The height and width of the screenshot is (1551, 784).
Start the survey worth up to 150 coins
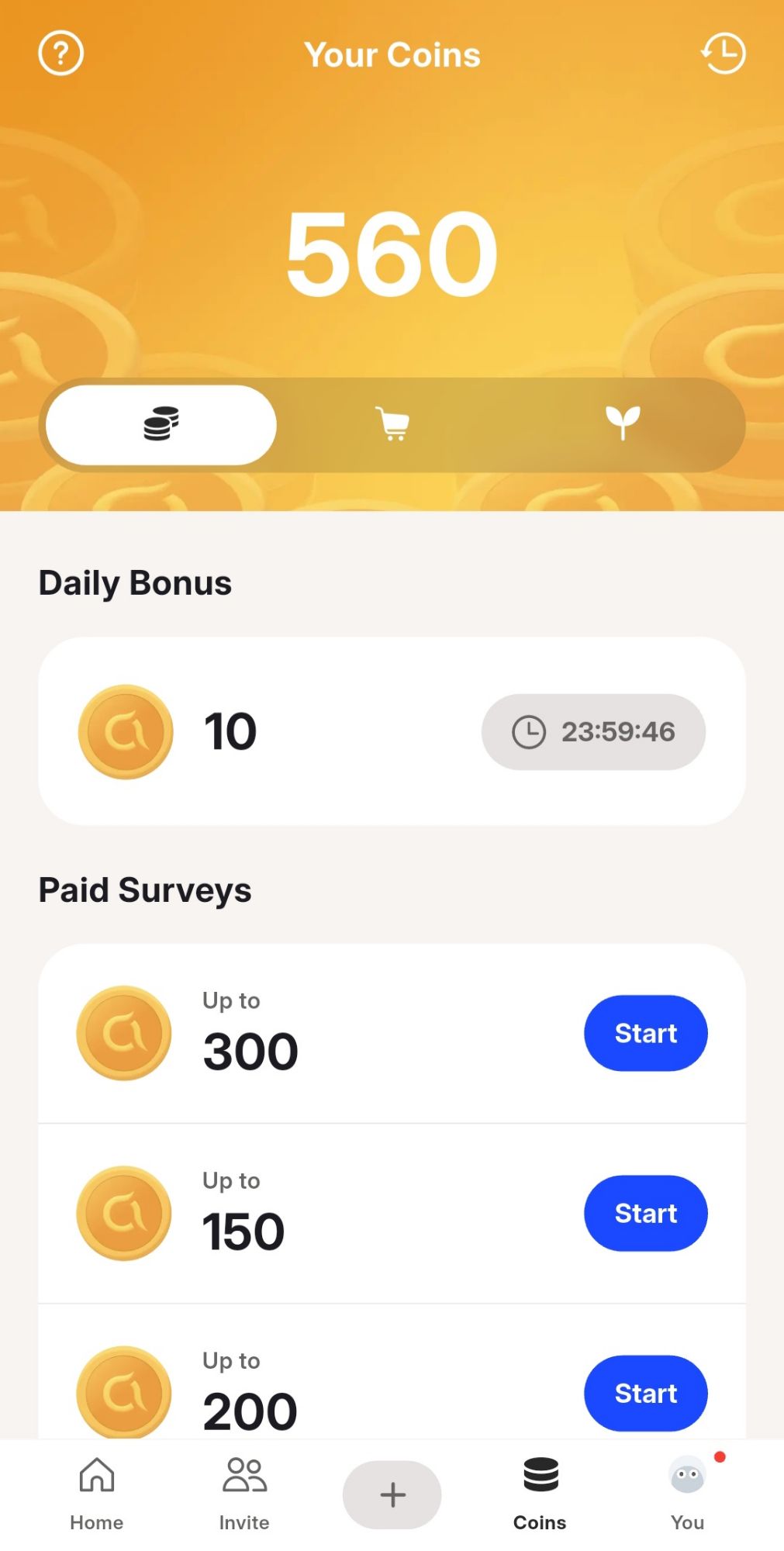[646, 1213]
